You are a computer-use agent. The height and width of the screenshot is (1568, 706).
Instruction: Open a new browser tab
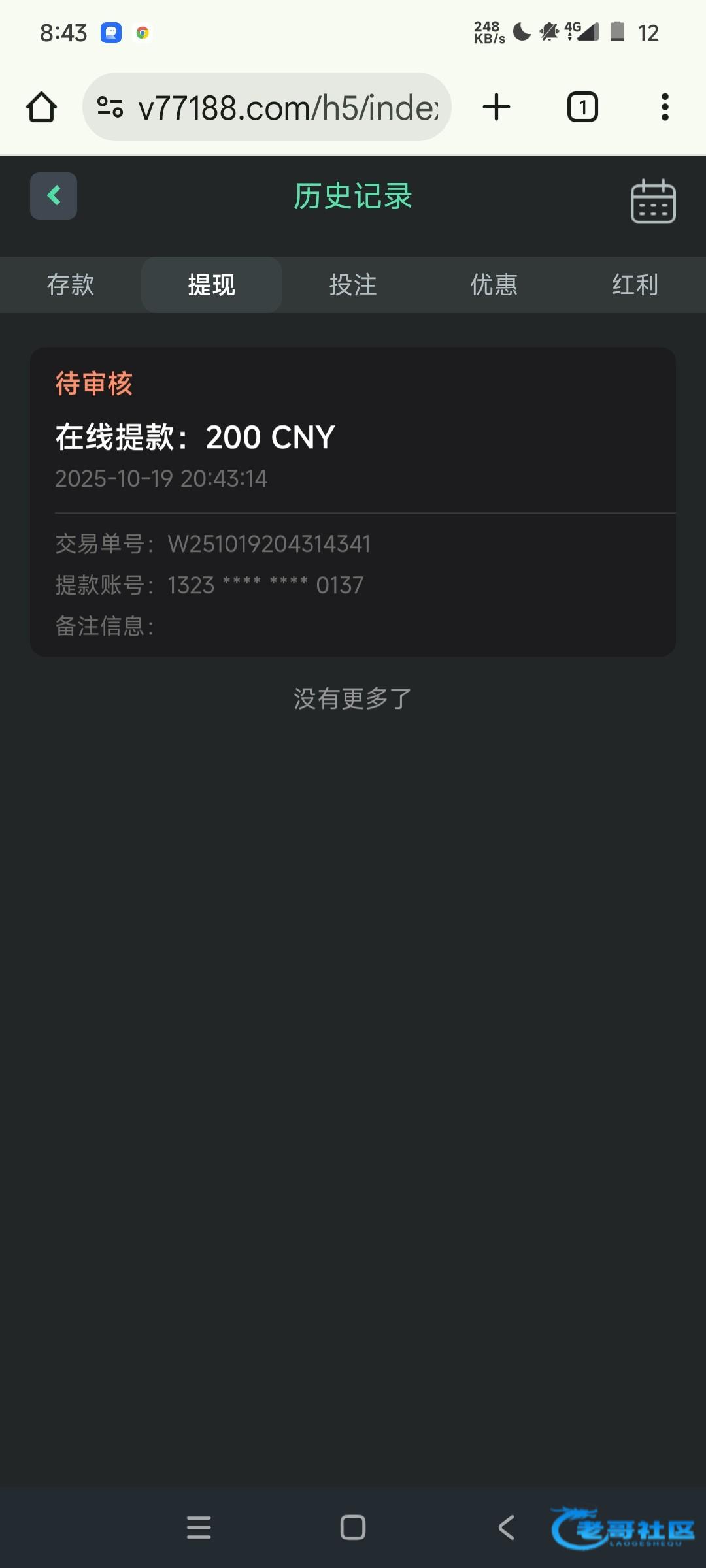pyautogui.click(x=497, y=107)
